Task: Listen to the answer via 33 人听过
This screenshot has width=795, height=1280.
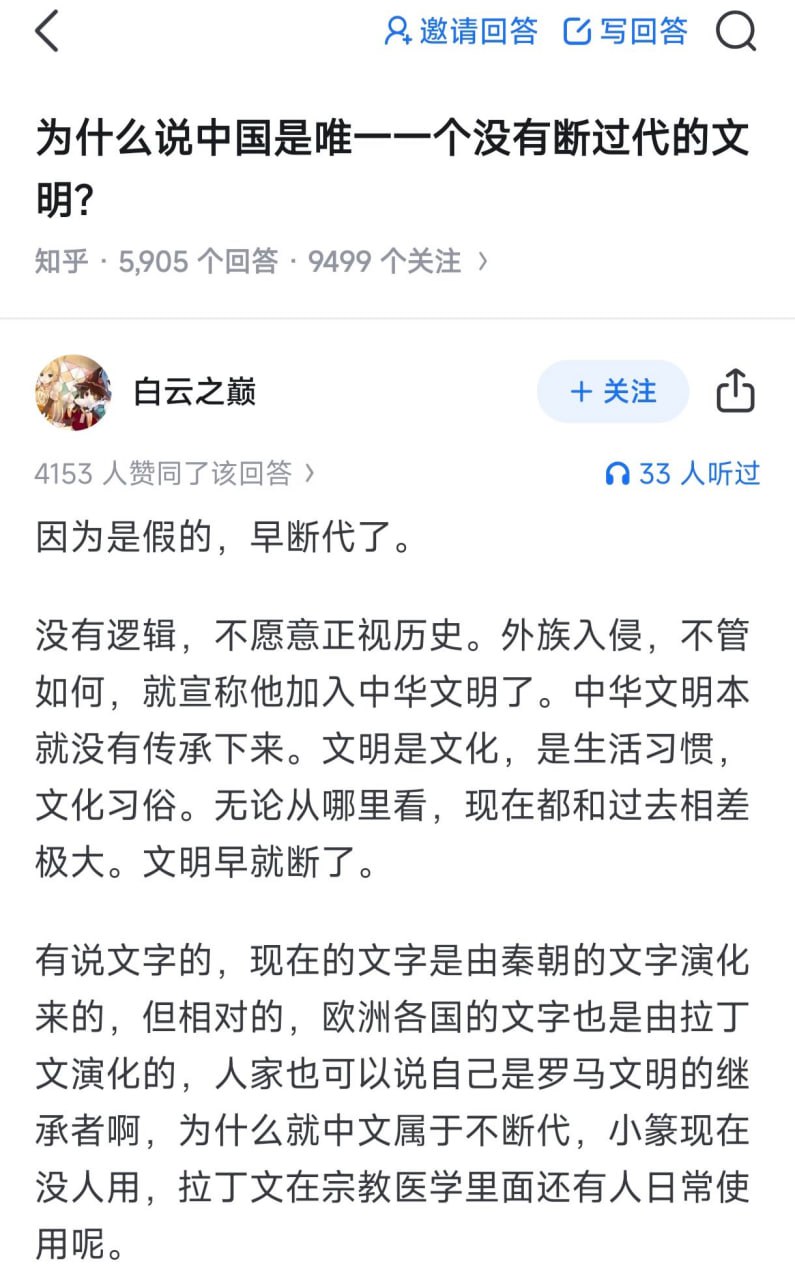Action: pyautogui.click(x=683, y=473)
